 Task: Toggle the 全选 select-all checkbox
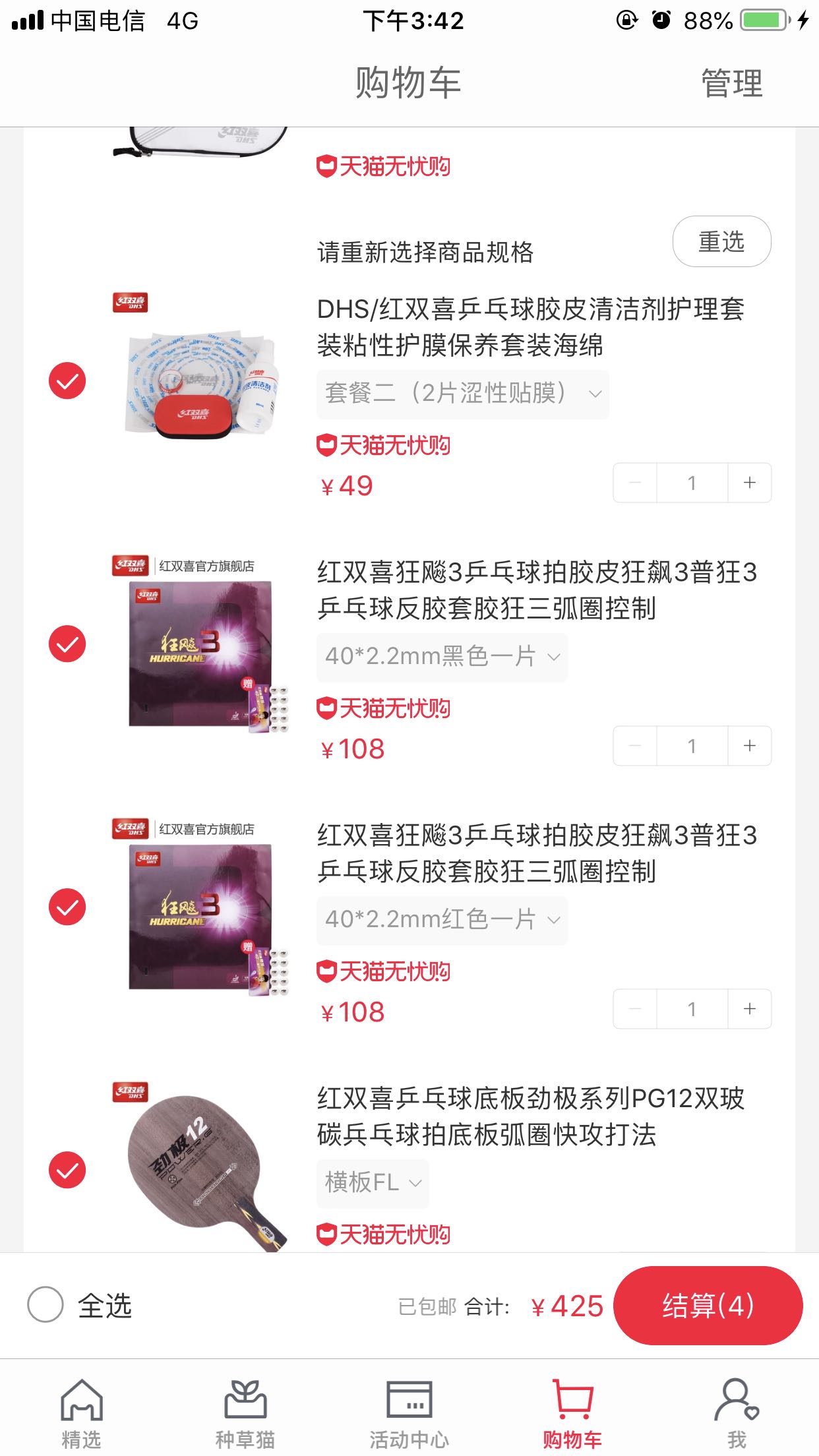[x=45, y=1305]
